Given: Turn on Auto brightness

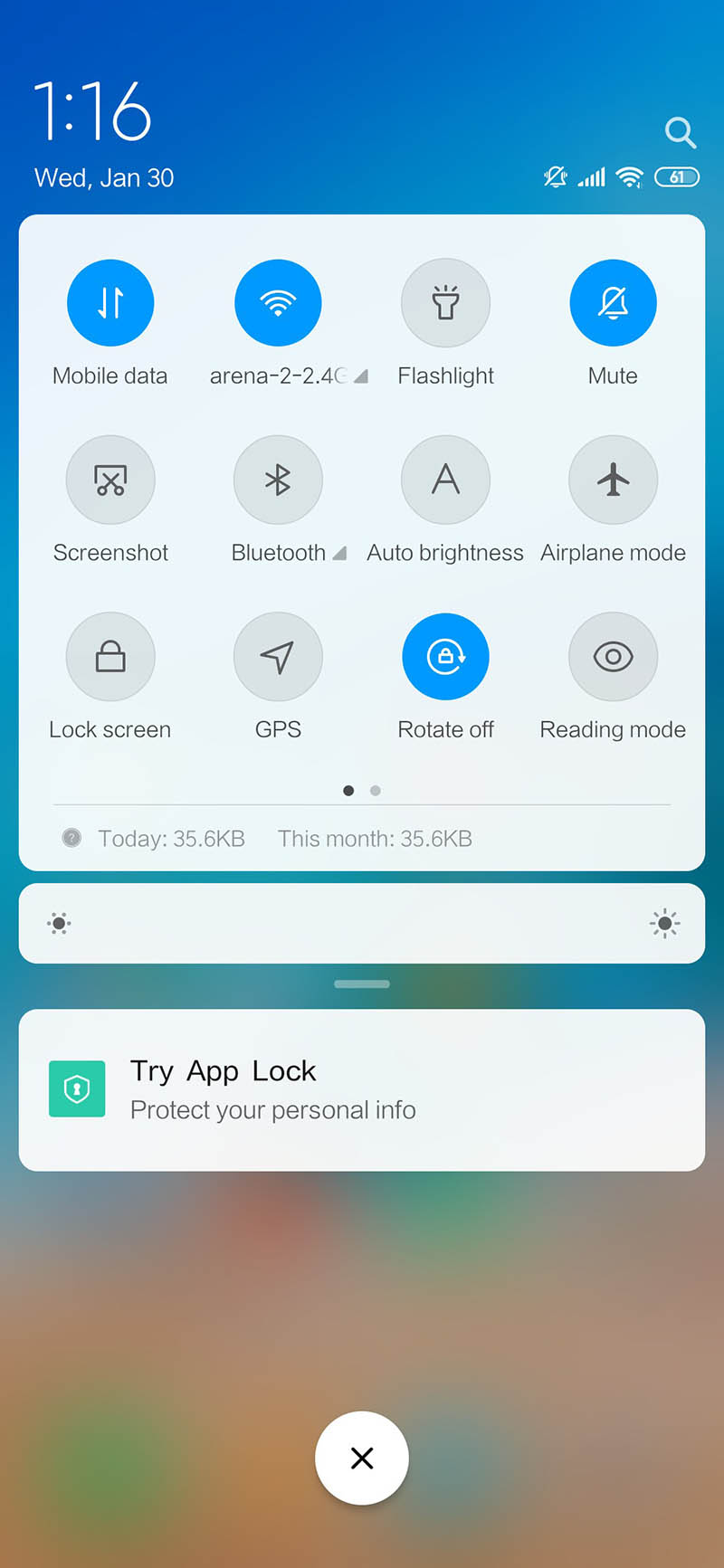Looking at the screenshot, I should [445, 480].
